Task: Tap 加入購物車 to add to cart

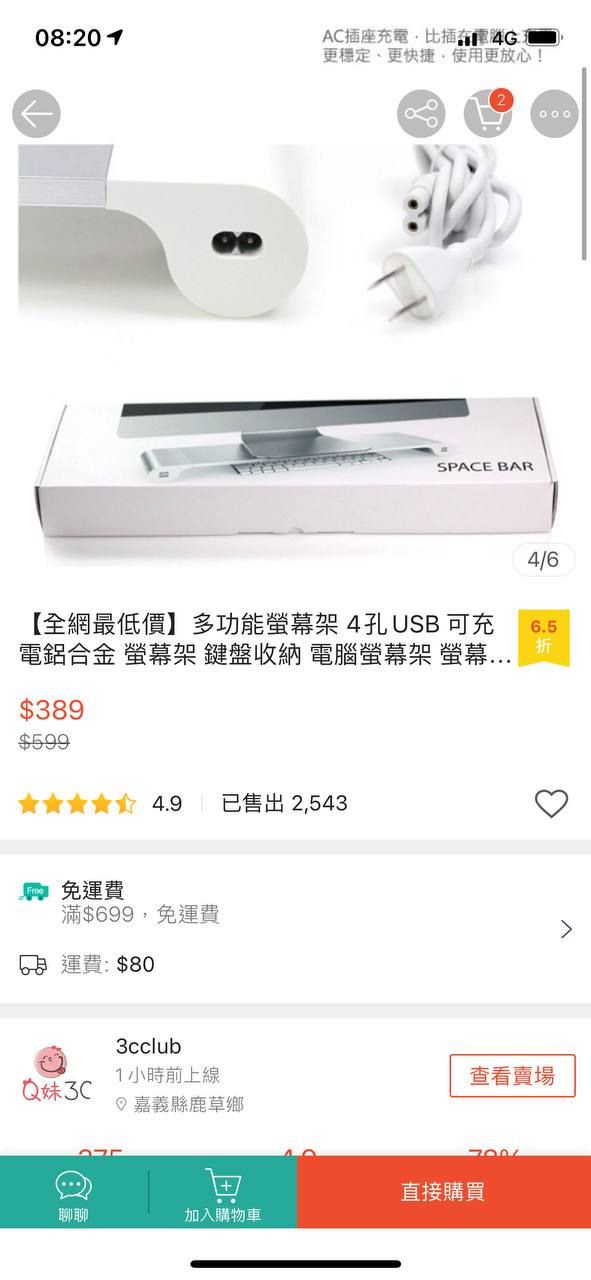Action: pyautogui.click(x=223, y=1193)
